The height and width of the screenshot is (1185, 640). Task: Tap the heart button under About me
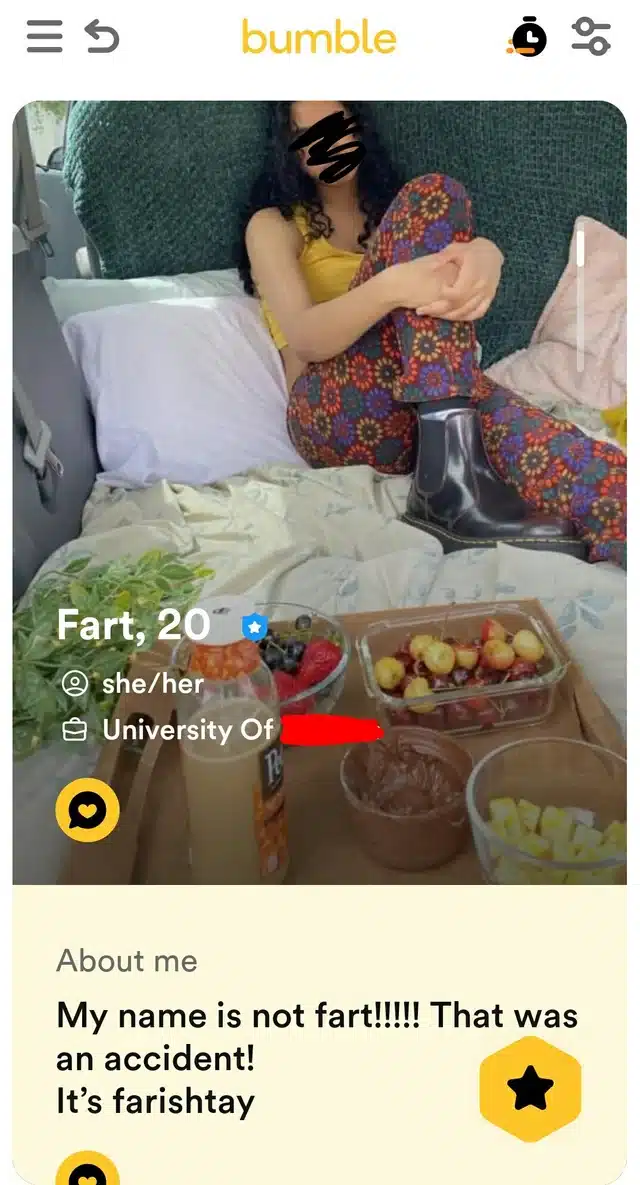87,1170
